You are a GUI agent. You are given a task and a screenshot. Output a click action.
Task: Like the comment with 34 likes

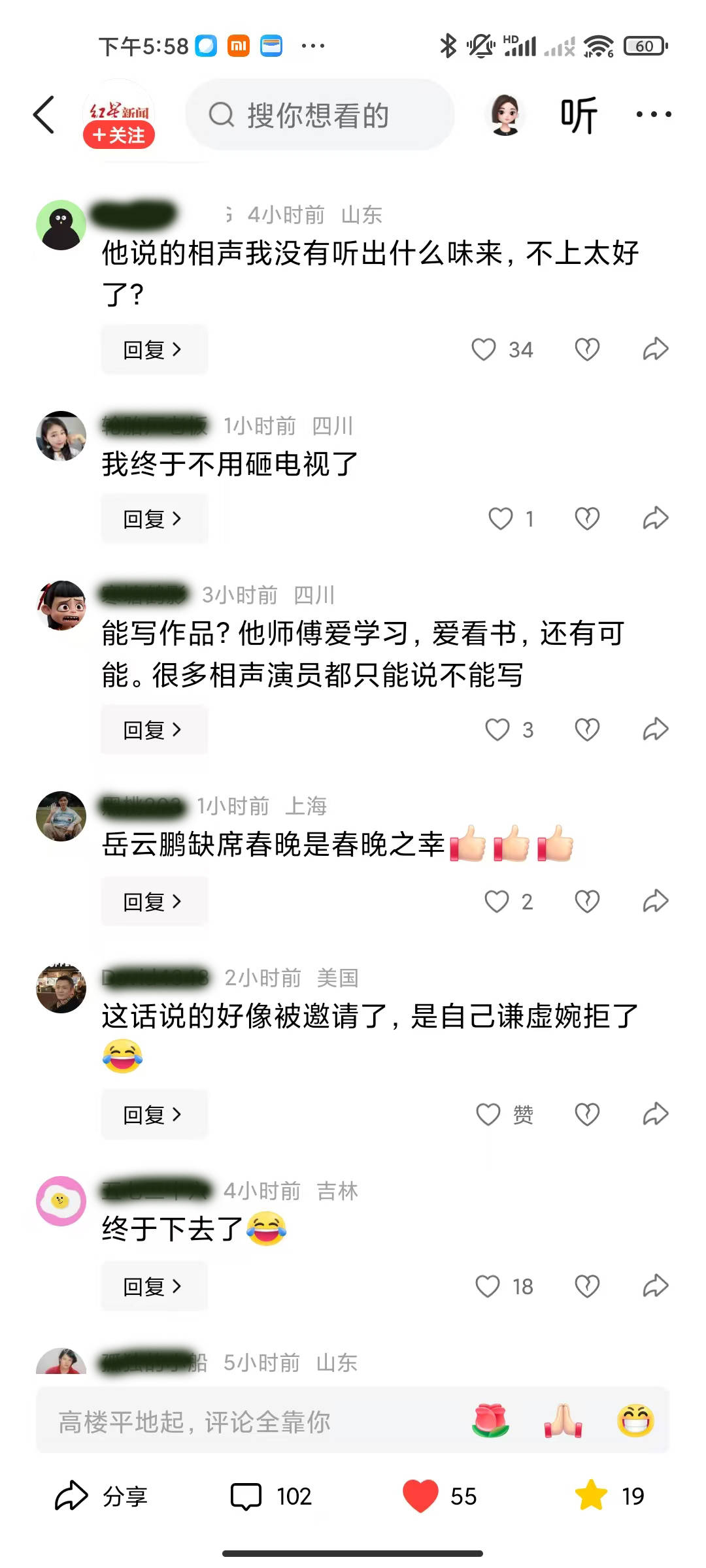pos(484,350)
